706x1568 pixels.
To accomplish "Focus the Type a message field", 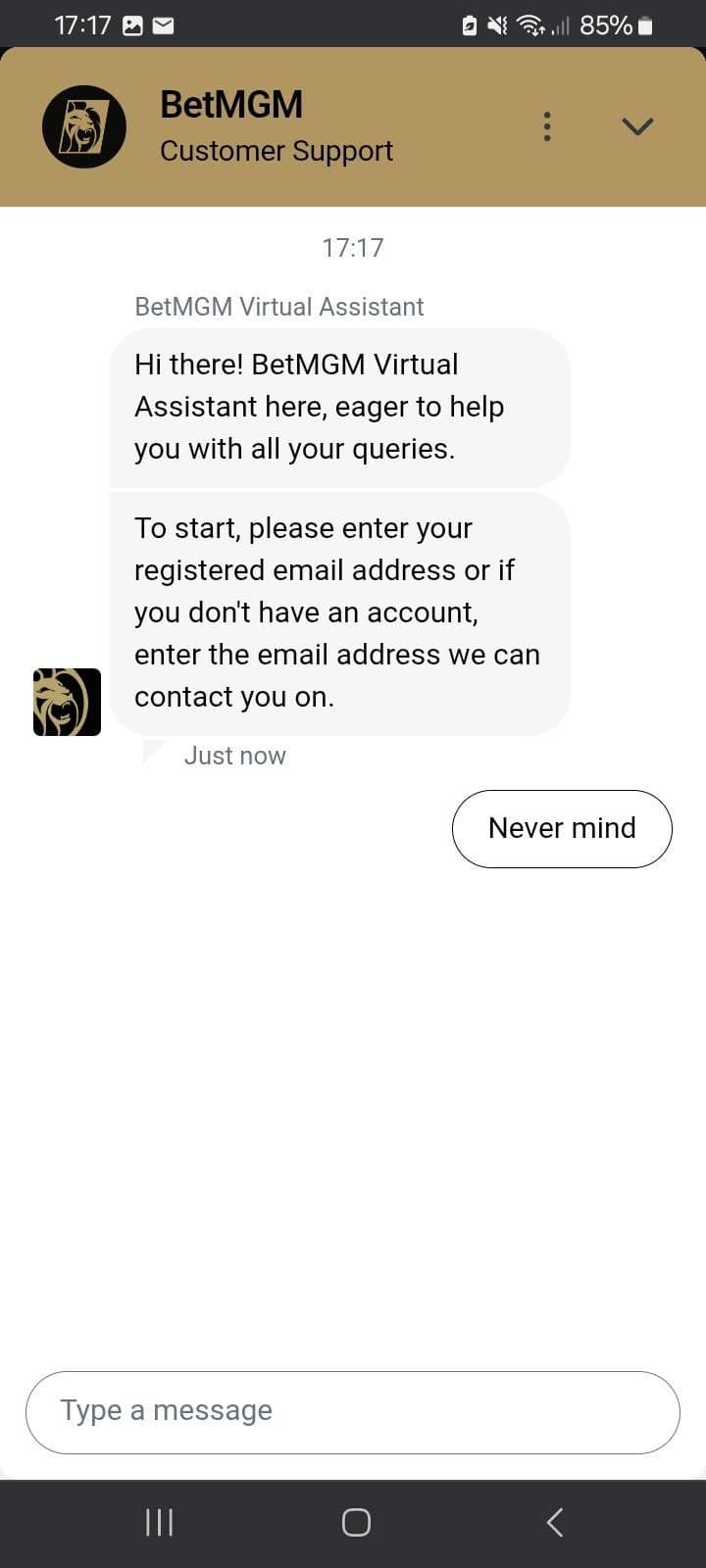I will click(353, 1411).
